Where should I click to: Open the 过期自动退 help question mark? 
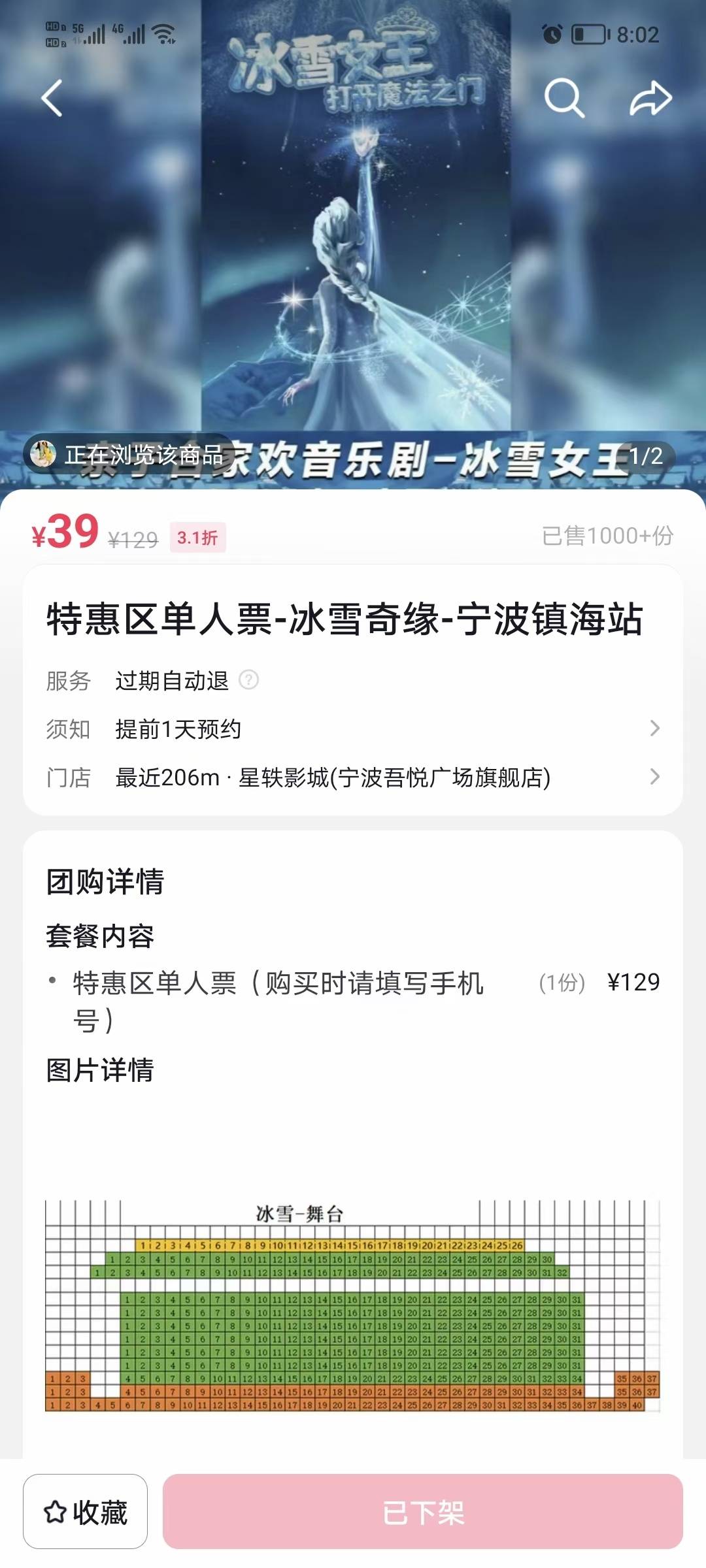(248, 680)
